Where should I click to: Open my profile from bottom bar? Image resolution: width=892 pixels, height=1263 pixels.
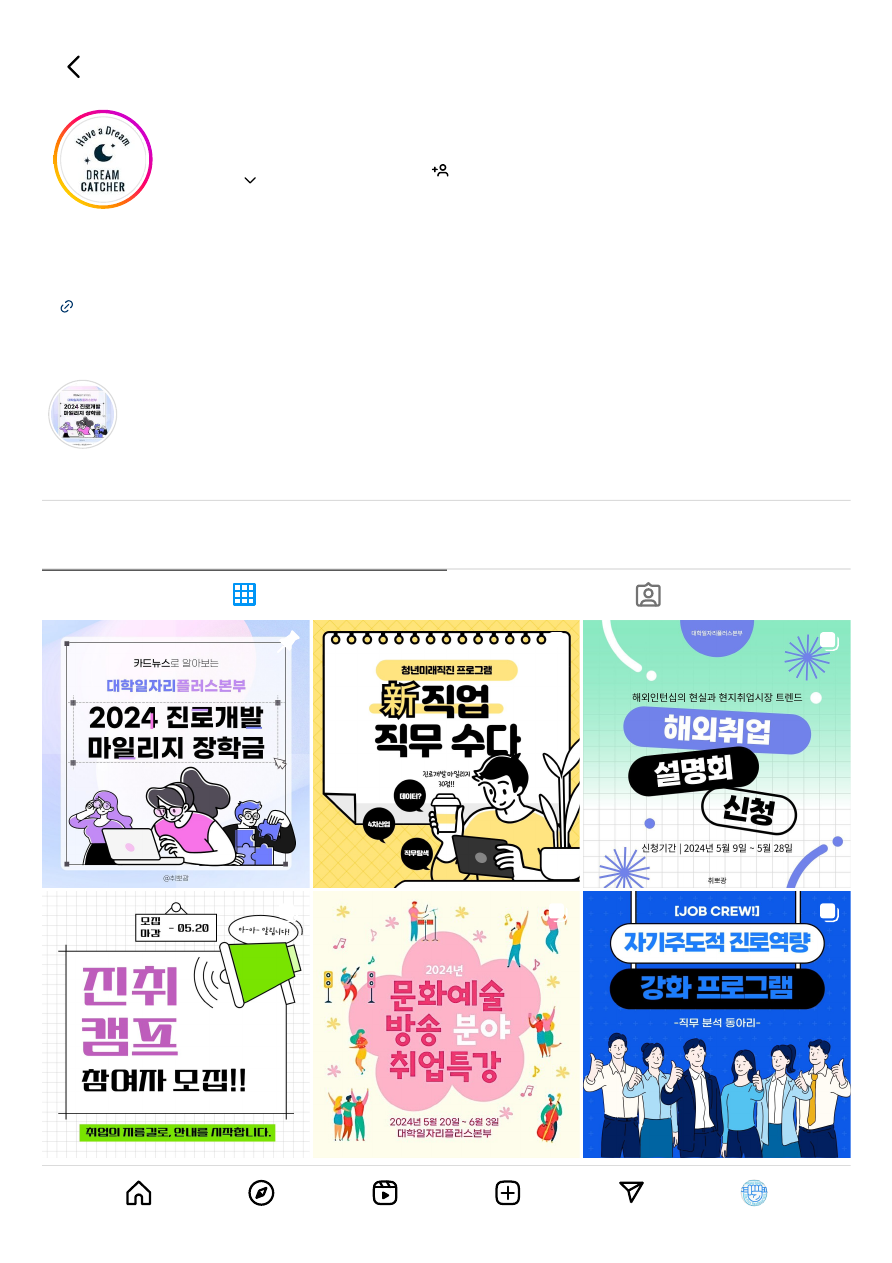[754, 1192]
